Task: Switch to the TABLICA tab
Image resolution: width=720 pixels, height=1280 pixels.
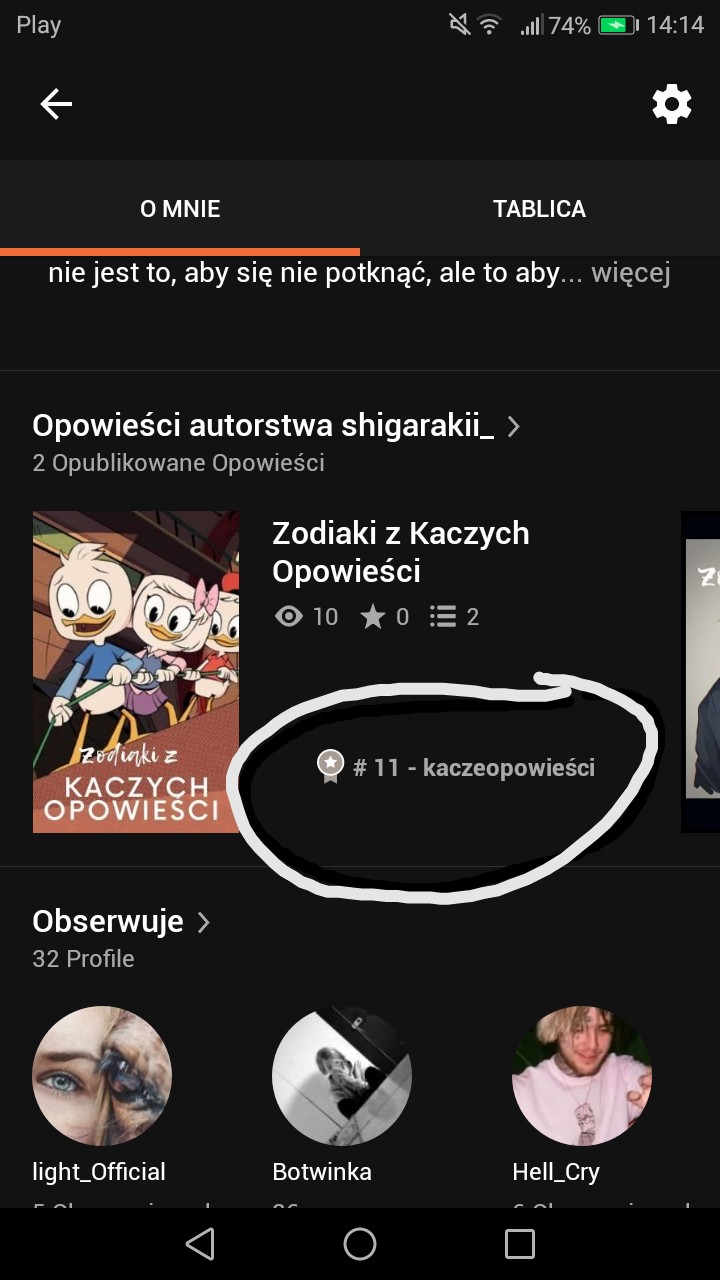Action: [x=539, y=209]
